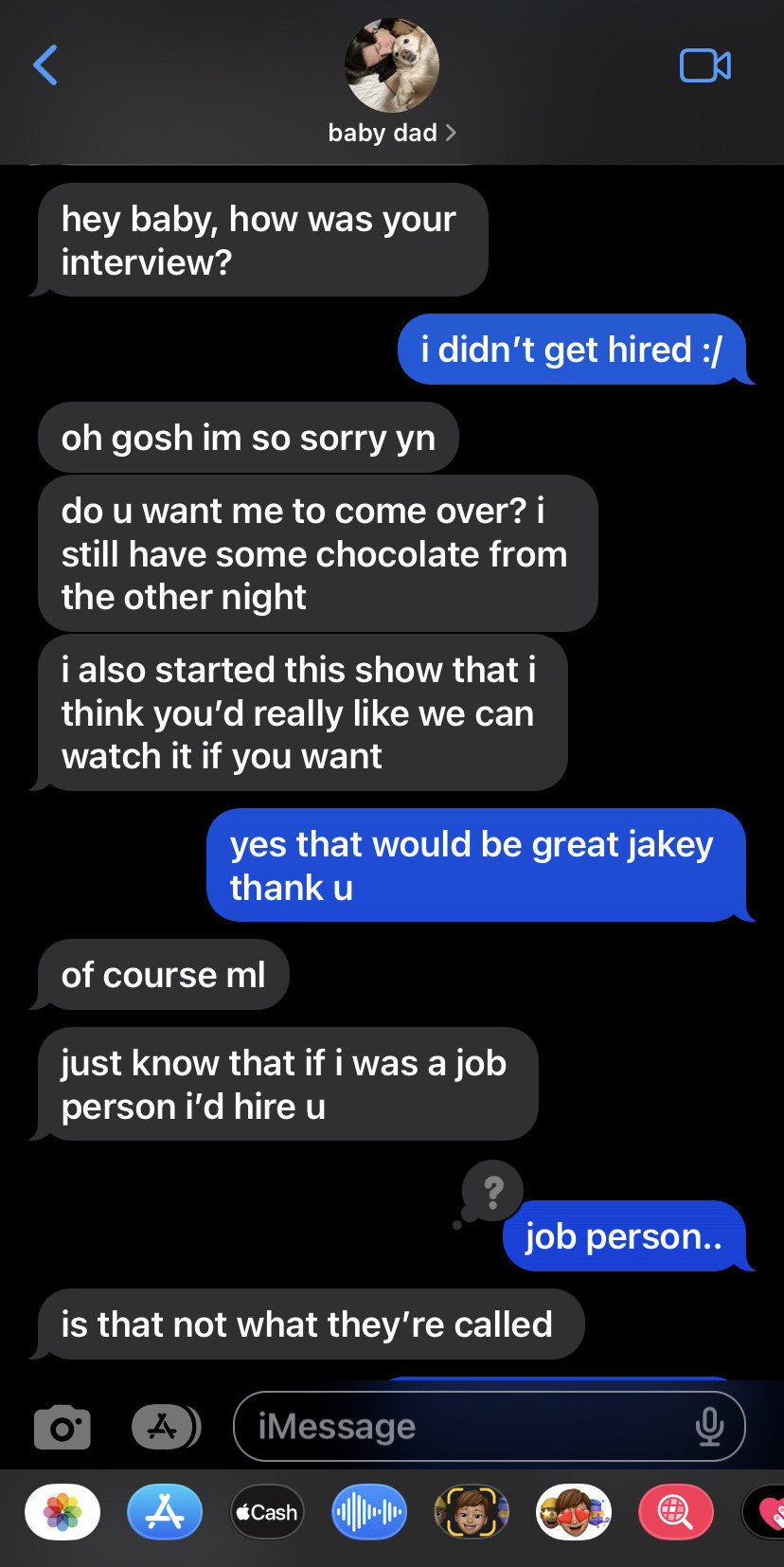The height and width of the screenshot is (1567, 784).
Task: Open the Memoji app
Action: [472, 1512]
